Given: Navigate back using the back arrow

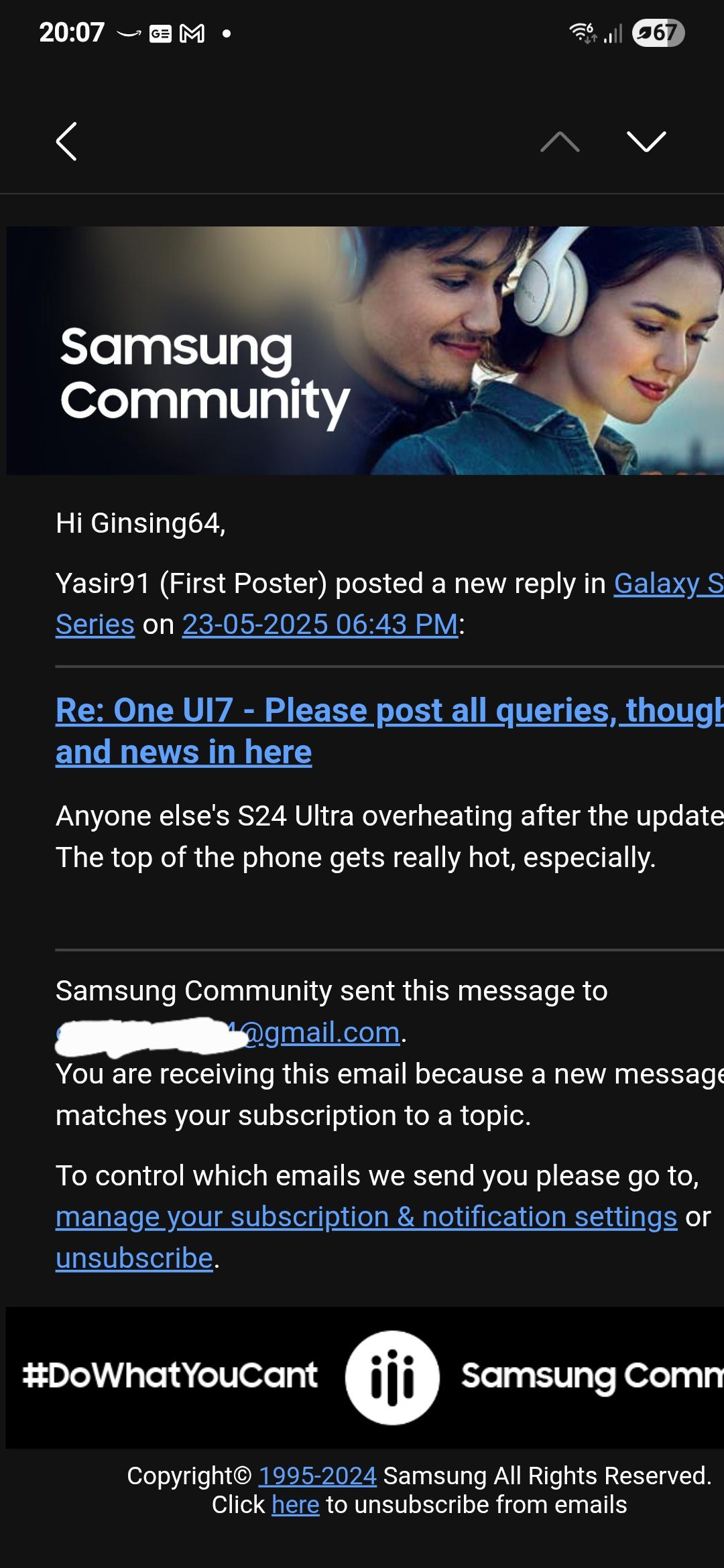Looking at the screenshot, I should click(67, 142).
